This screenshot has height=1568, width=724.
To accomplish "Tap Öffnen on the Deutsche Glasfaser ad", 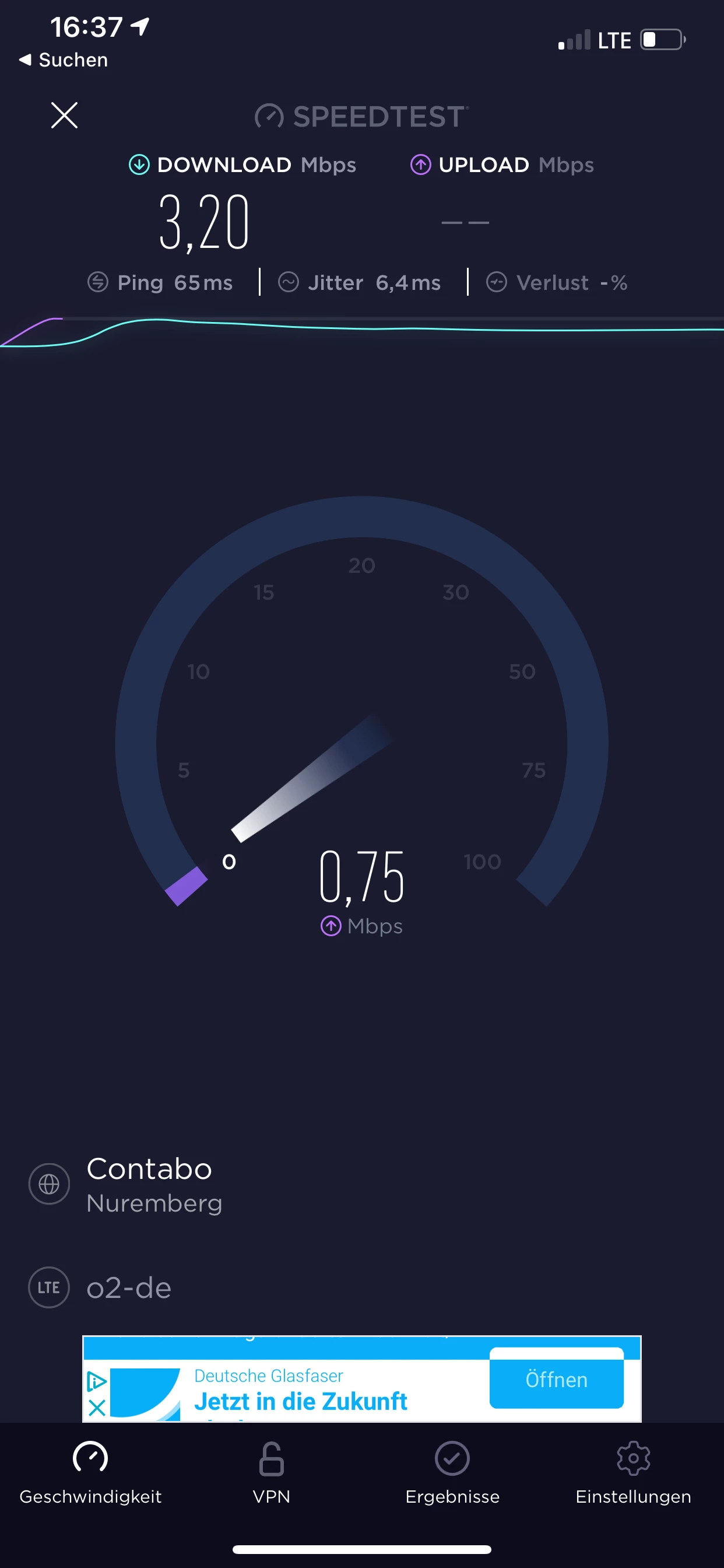I will pos(556,1380).
